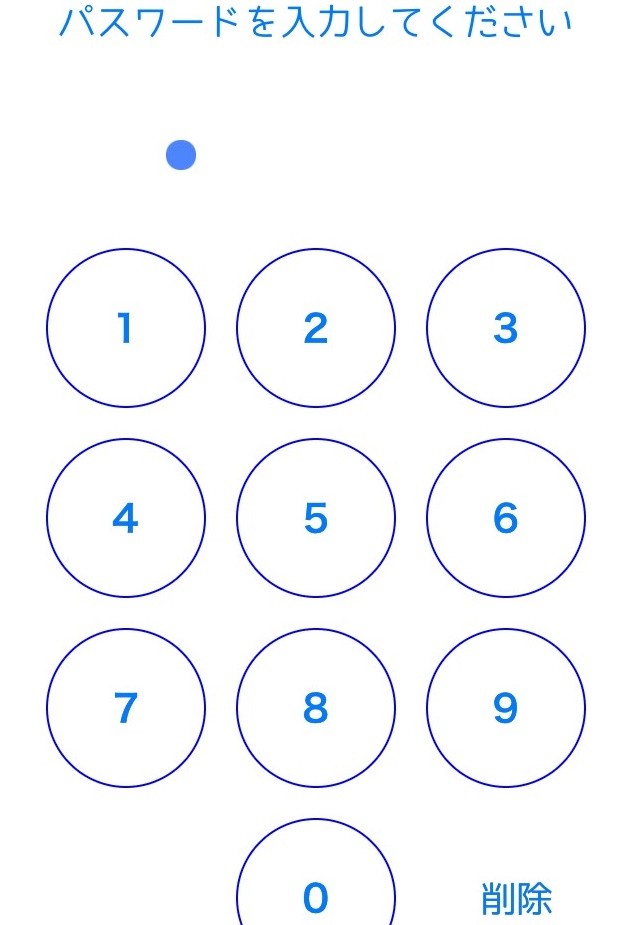The height and width of the screenshot is (925, 637).
Task: Enter digit 6 for the password
Action: coord(506,518)
